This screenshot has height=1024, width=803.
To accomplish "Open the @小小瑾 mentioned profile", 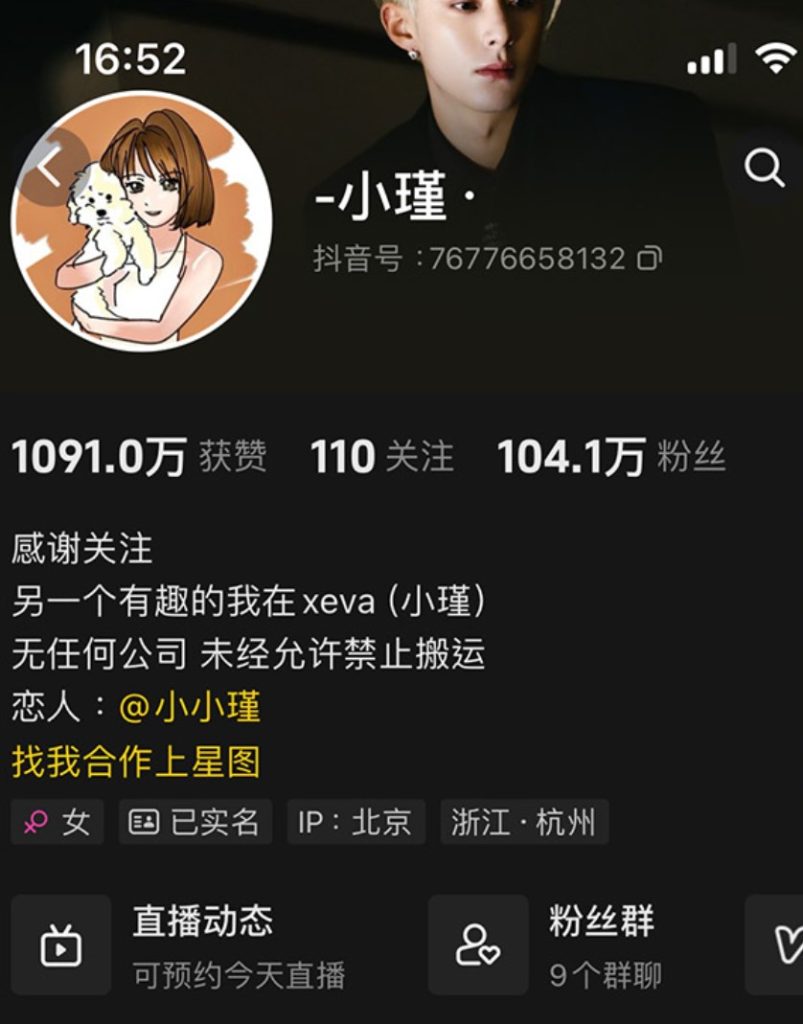I will click(x=190, y=707).
